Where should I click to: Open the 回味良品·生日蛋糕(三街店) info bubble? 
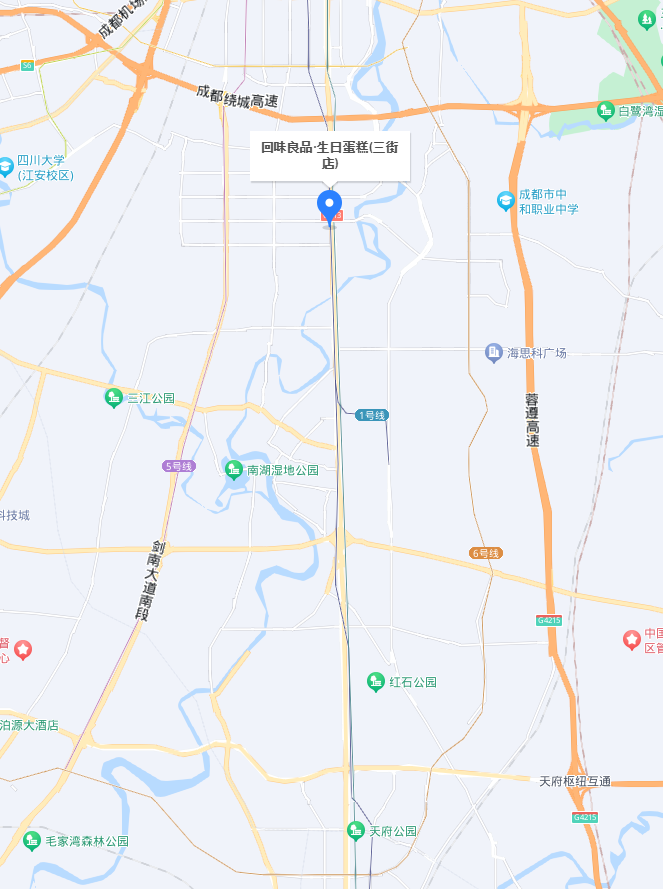pyautogui.click(x=329, y=155)
